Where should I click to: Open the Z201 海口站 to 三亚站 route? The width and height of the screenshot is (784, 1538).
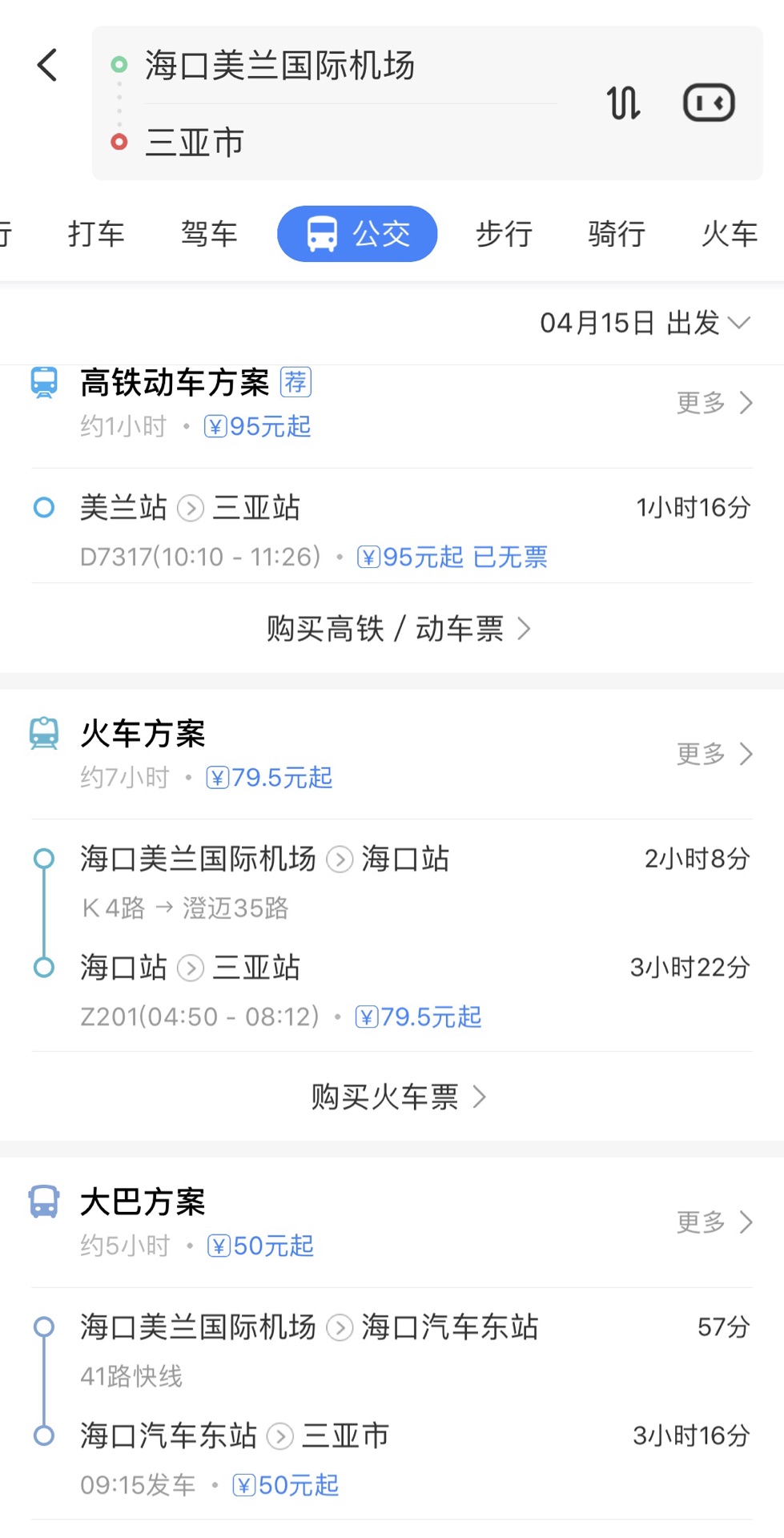point(392,991)
